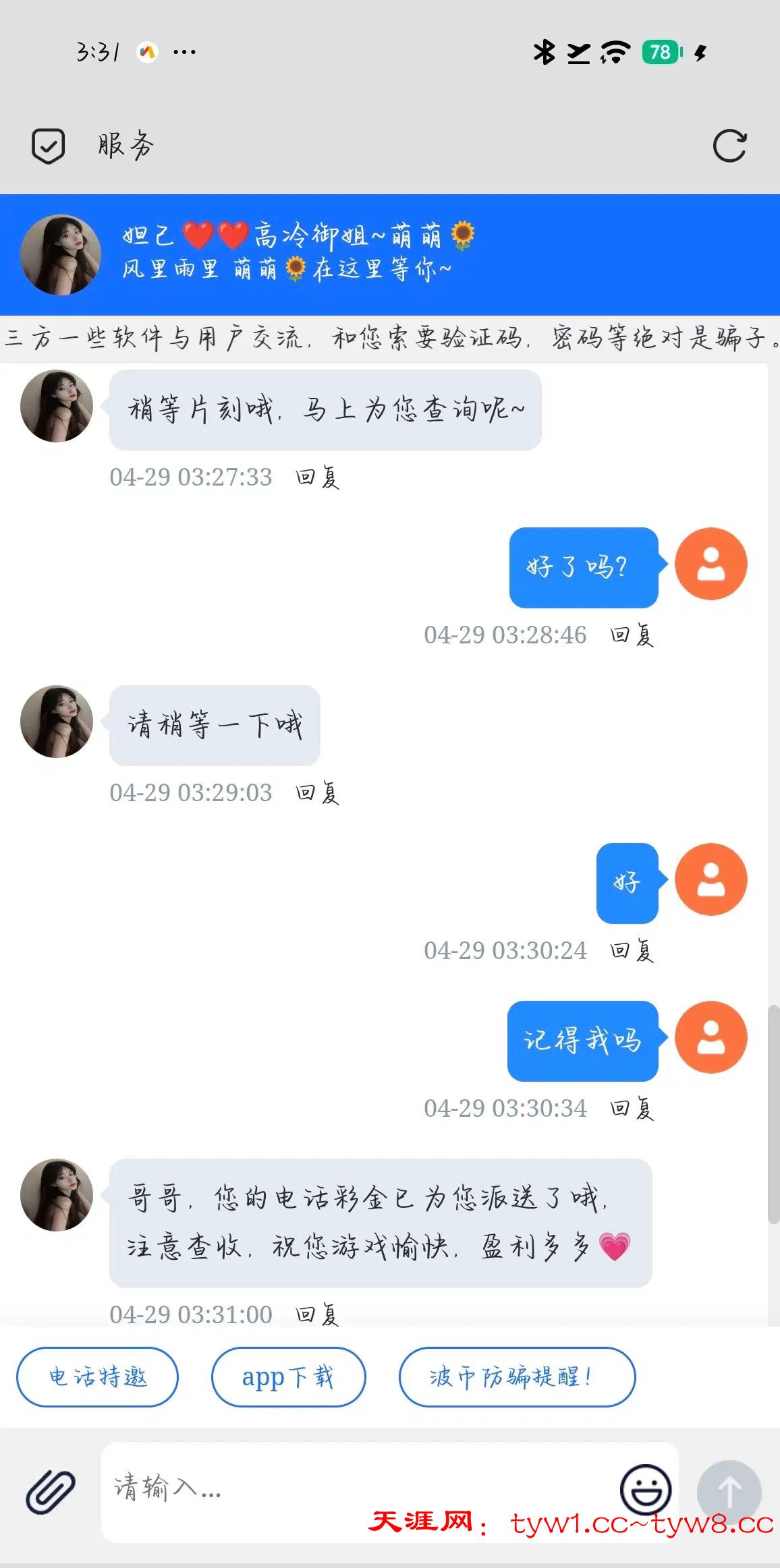The image size is (780, 1568).
Task: Reply to the 电话彩金 message
Action: pos(317,1314)
